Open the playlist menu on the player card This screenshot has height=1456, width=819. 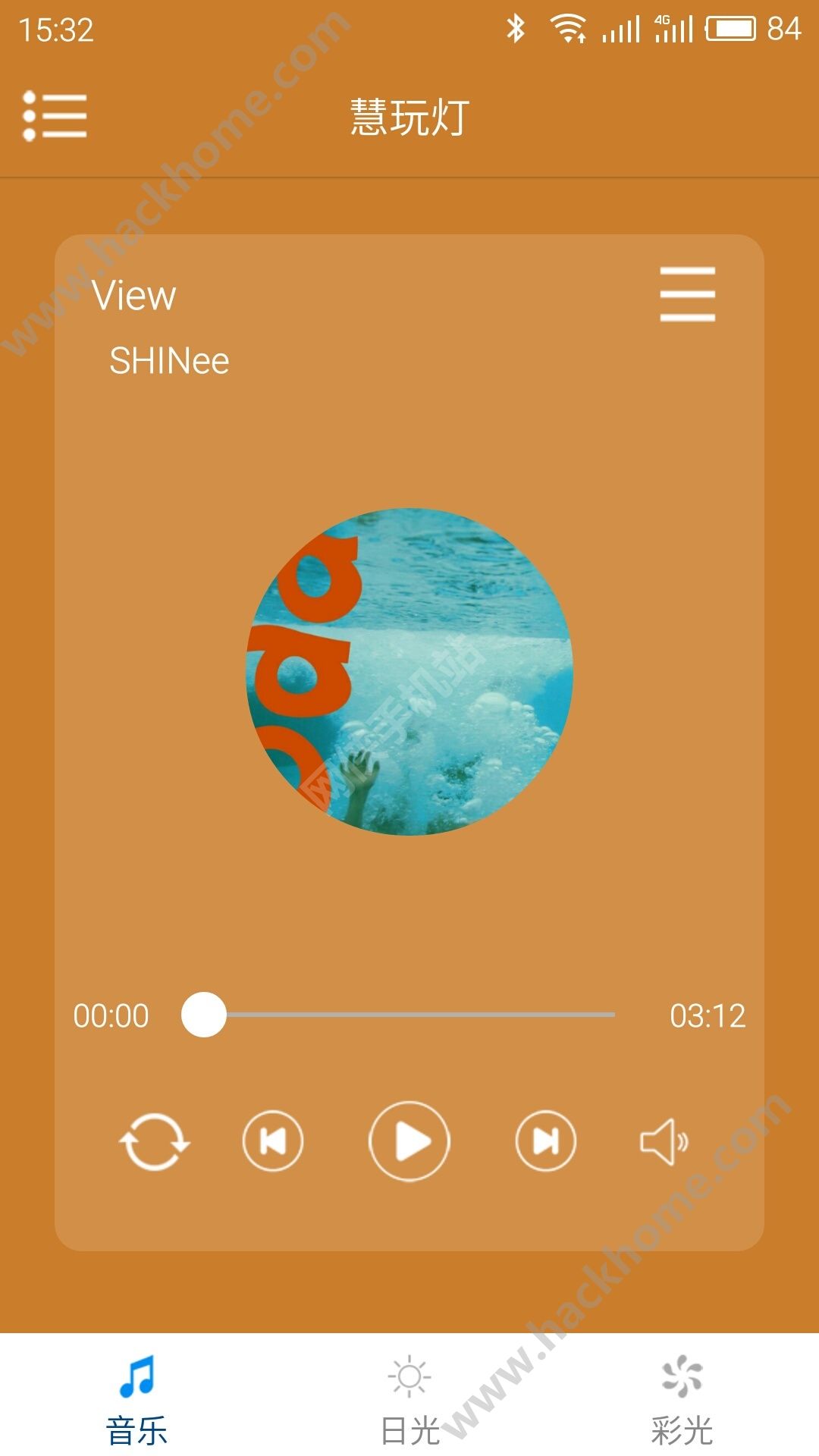click(x=687, y=294)
